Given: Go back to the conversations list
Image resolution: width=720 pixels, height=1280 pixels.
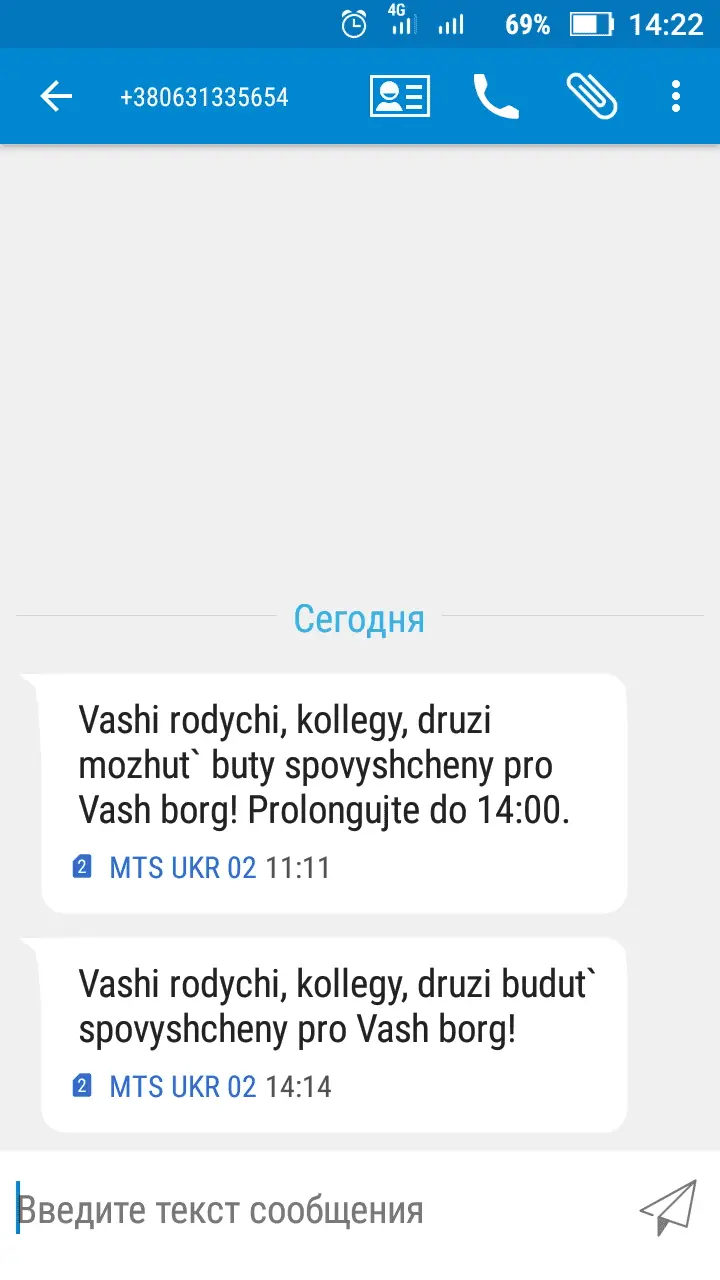Looking at the screenshot, I should pyautogui.click(x=56, y=97).
